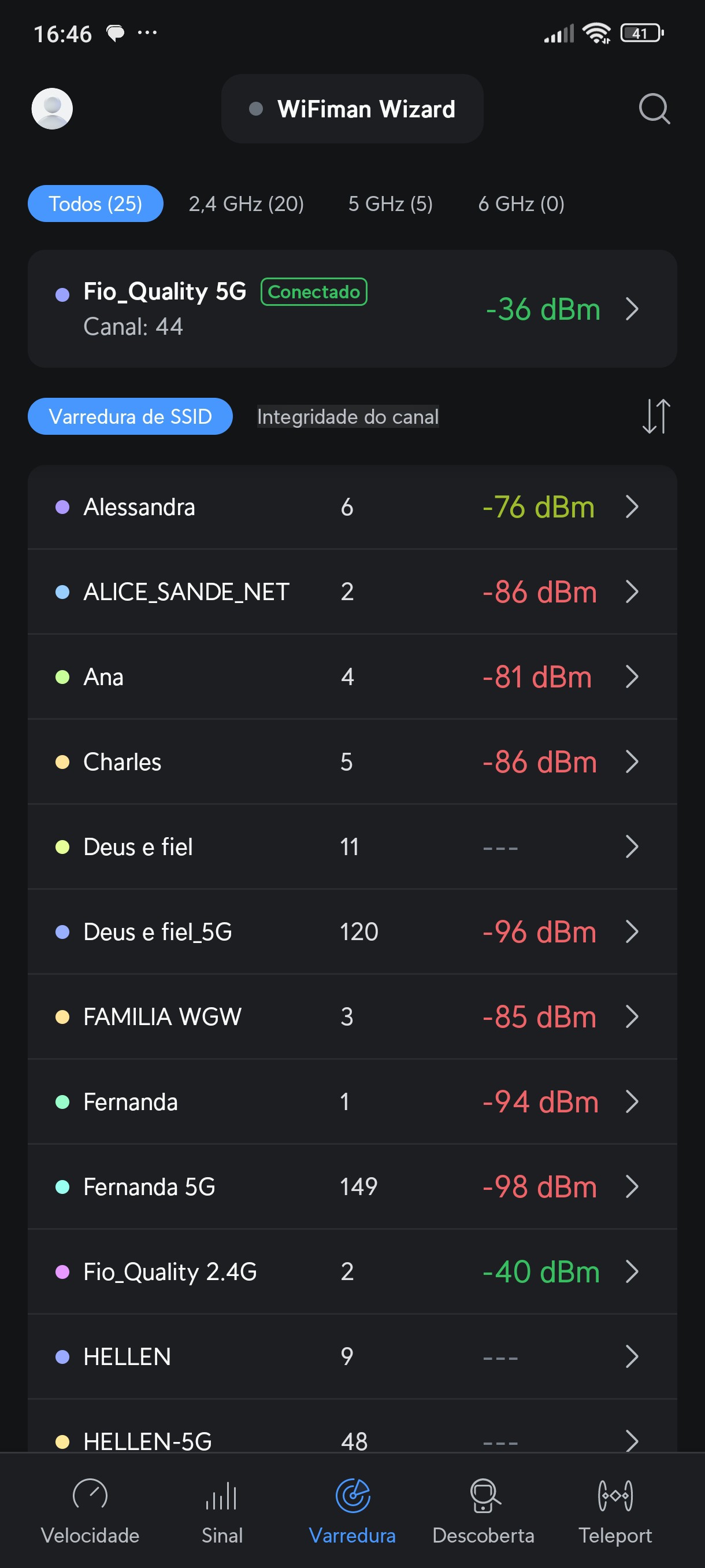Switch to the 5 GHz filter
Viewport: 705px width, 1568px height.
click(x=390, y=204)
